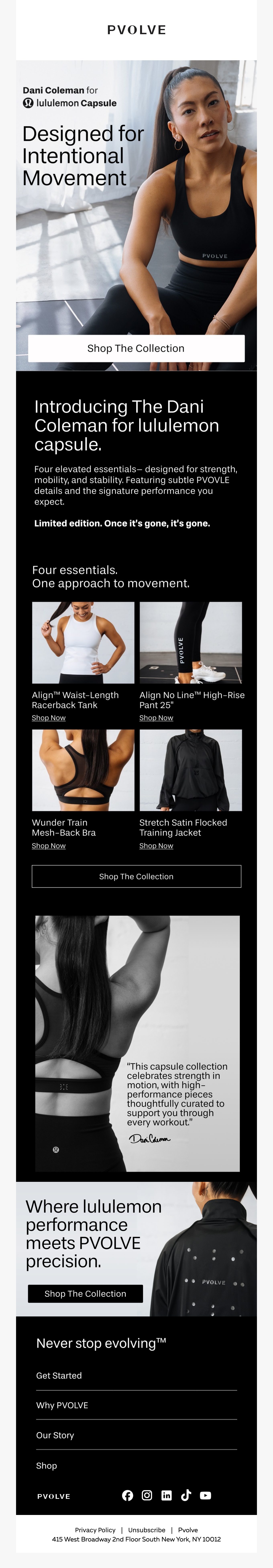Read Our Story
The image size is (273, 1568).
point(55,1435)
